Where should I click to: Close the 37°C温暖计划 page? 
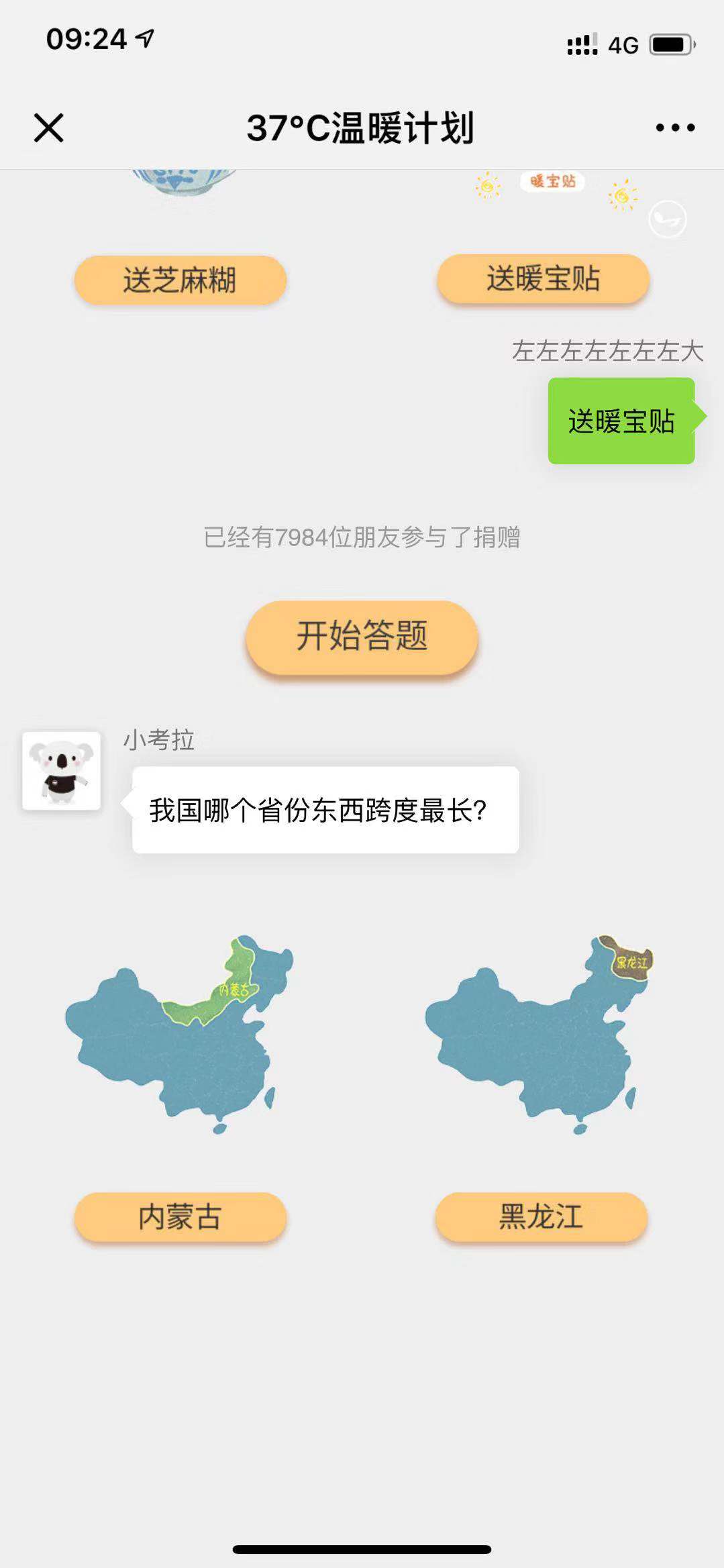point(48,127)
